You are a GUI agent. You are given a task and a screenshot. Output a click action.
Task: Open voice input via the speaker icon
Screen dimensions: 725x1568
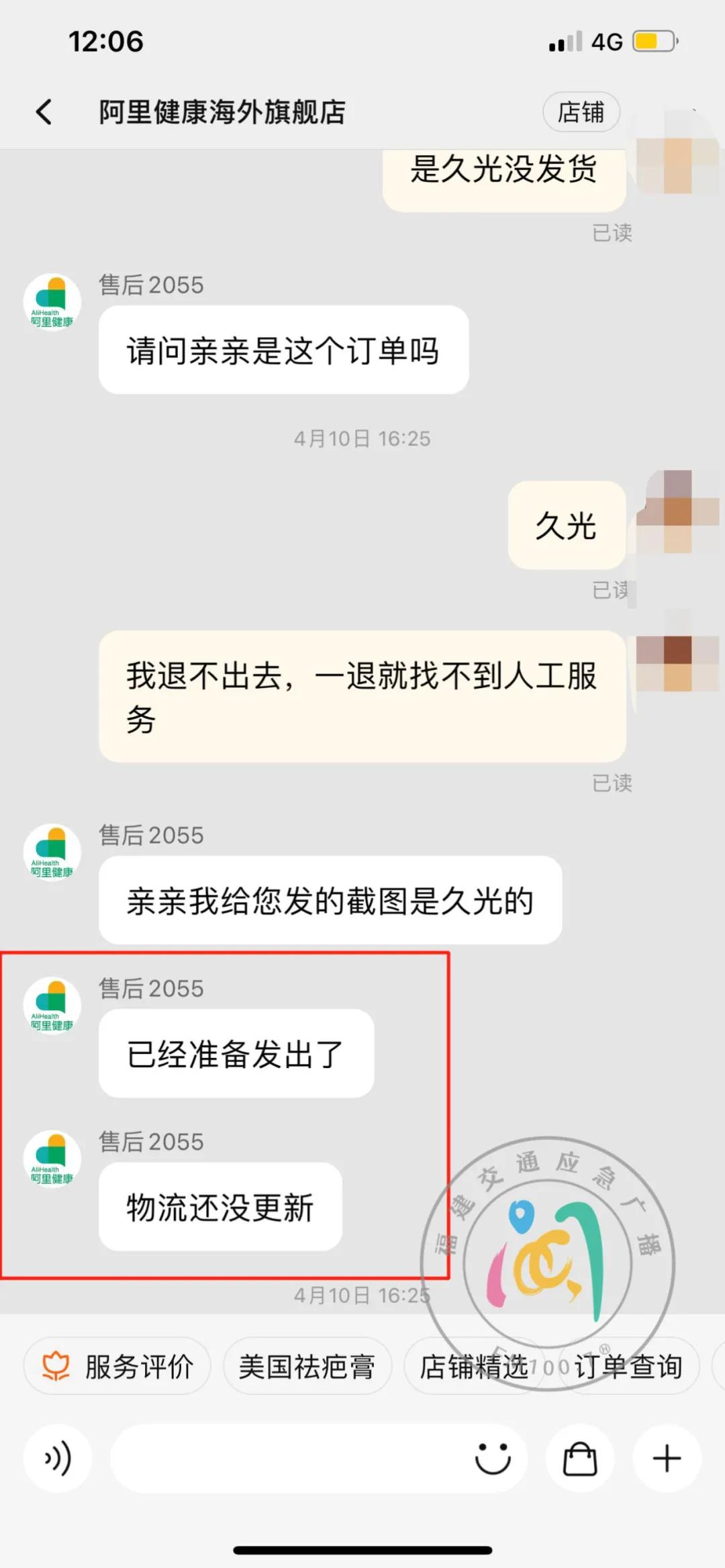57,1458
